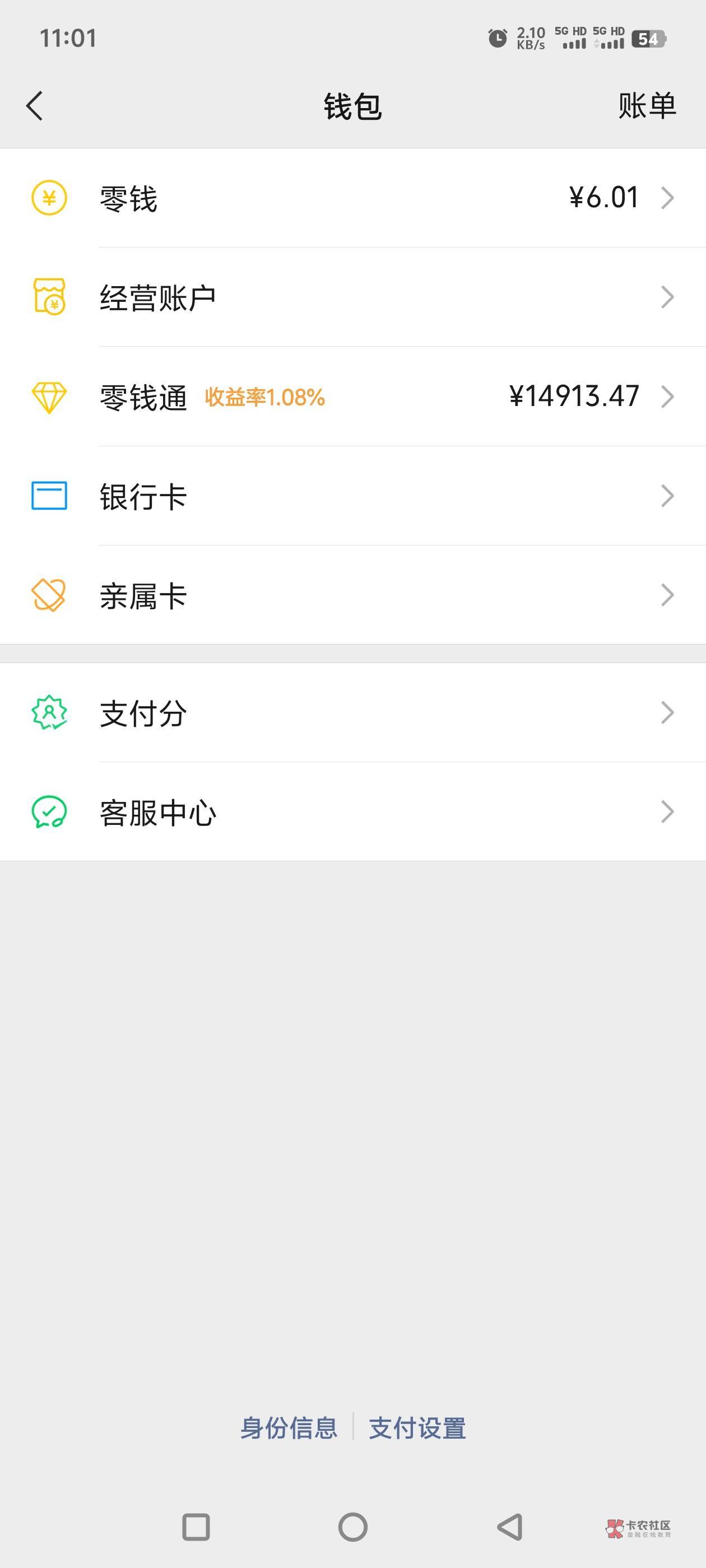Tap the 身份信息 link
This screenshot has height=1568, width=706.
(289, 1427)
